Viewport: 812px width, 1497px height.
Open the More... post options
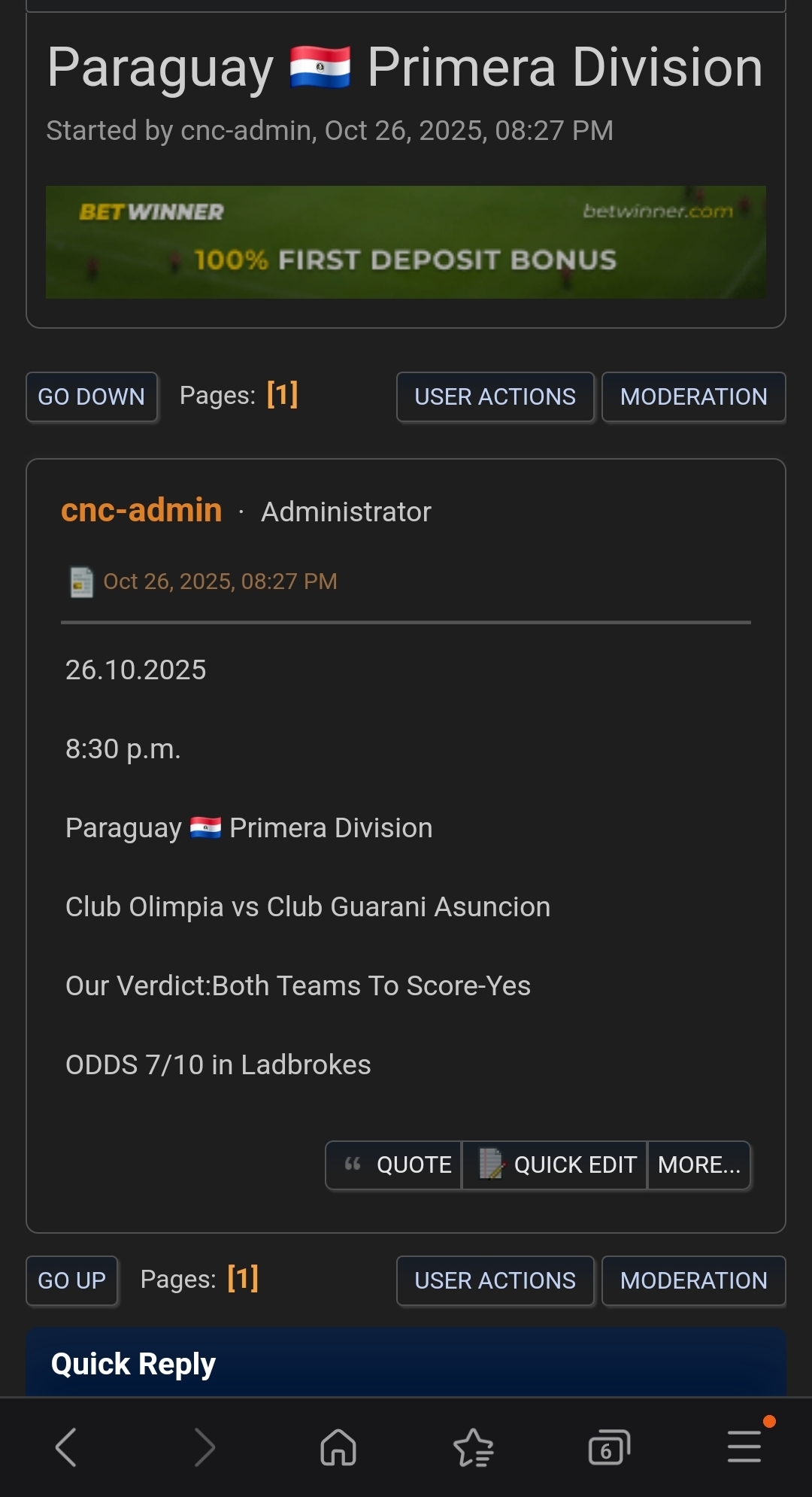pyautogui.click(x=699, y=1165)
